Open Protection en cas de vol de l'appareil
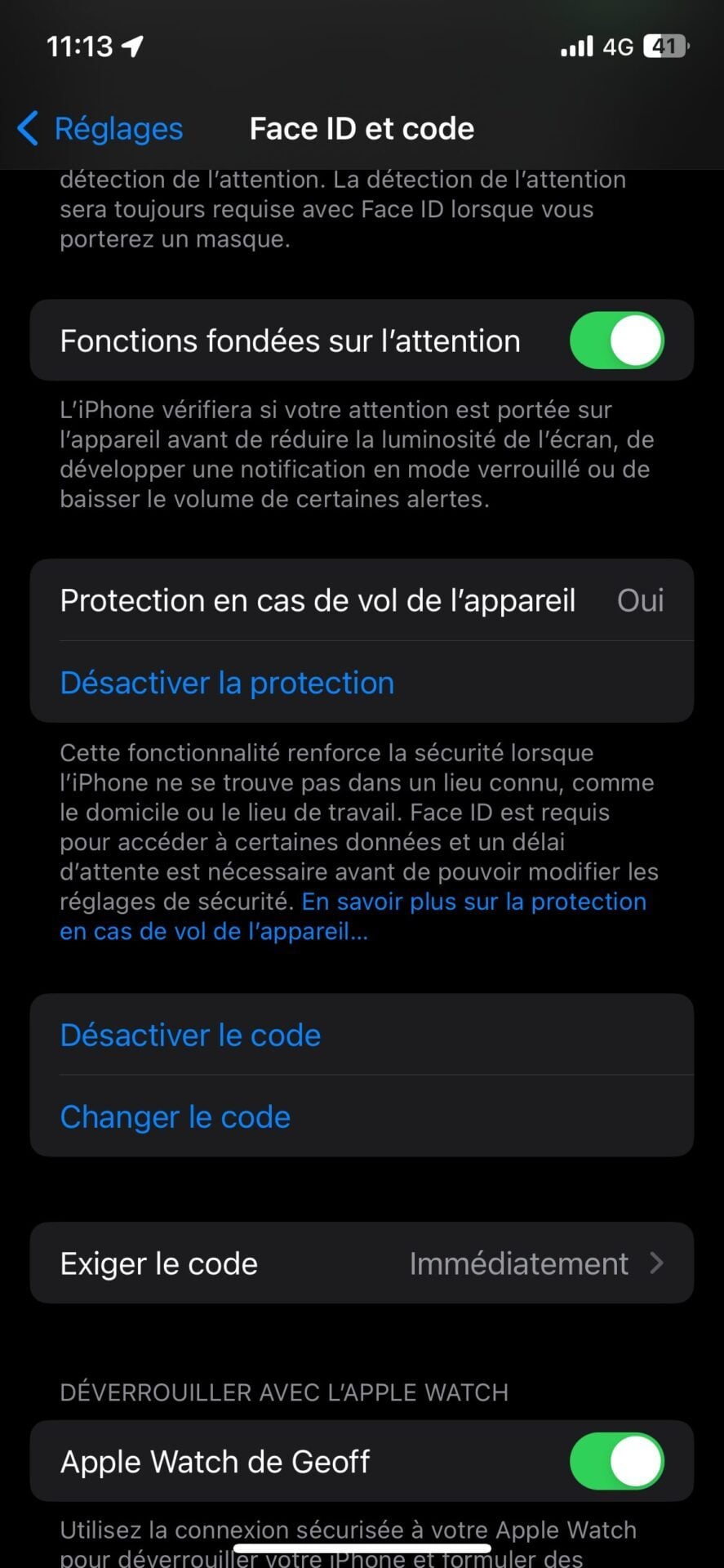Screen dimensions: 724x1568 click(x=362, y=600)
